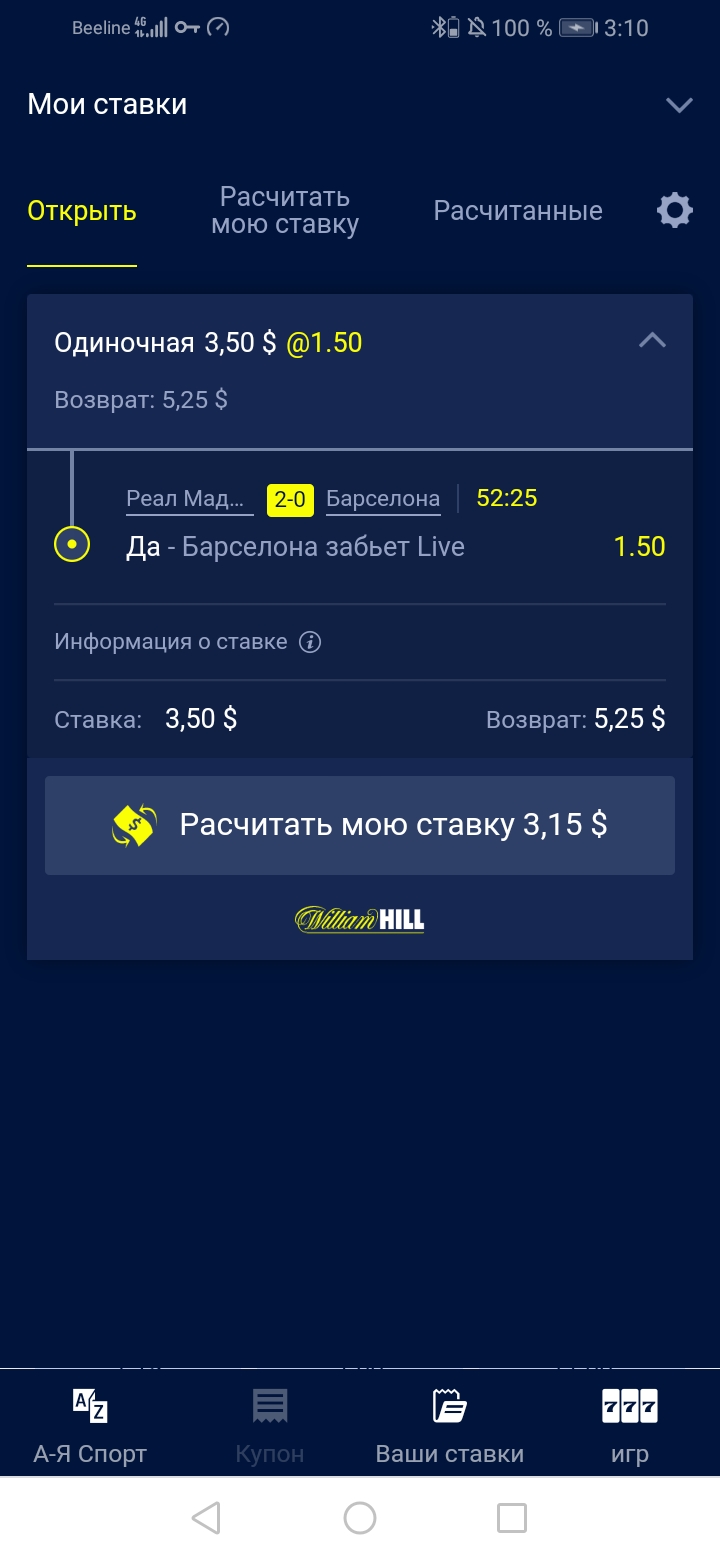Open the игр casino tab

(x=630, y=1427)
